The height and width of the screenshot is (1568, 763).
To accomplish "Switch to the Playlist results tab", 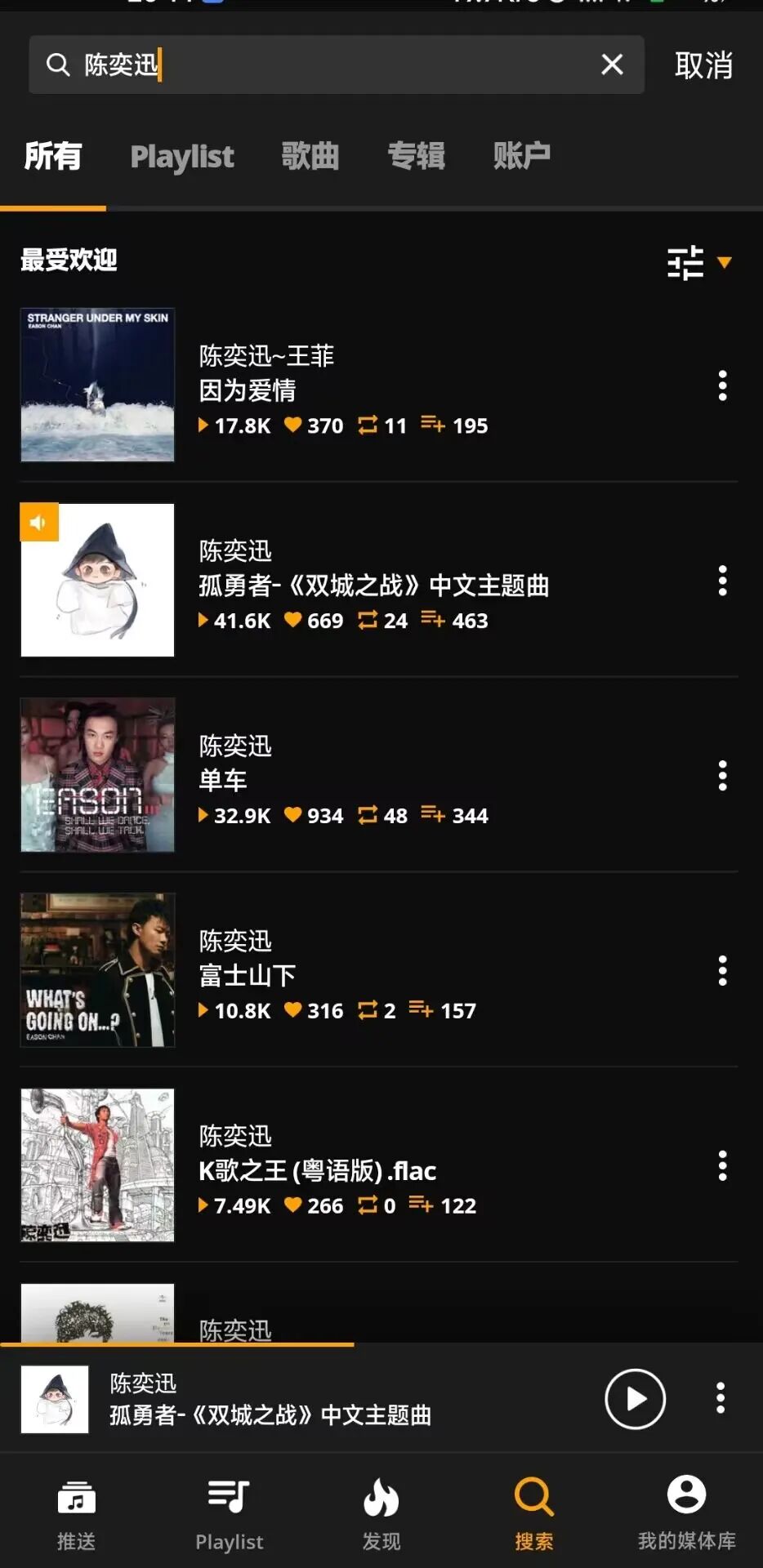I will 182,156.
